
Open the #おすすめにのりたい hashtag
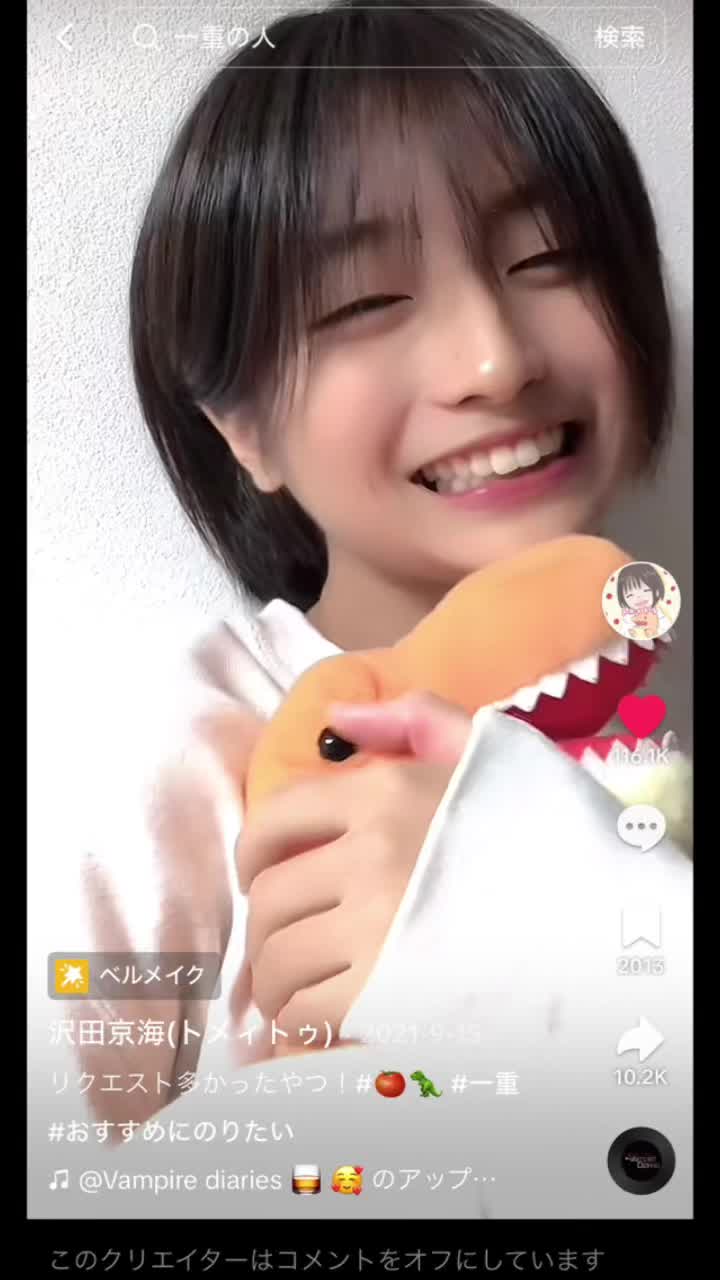(x=171, y=1131)
